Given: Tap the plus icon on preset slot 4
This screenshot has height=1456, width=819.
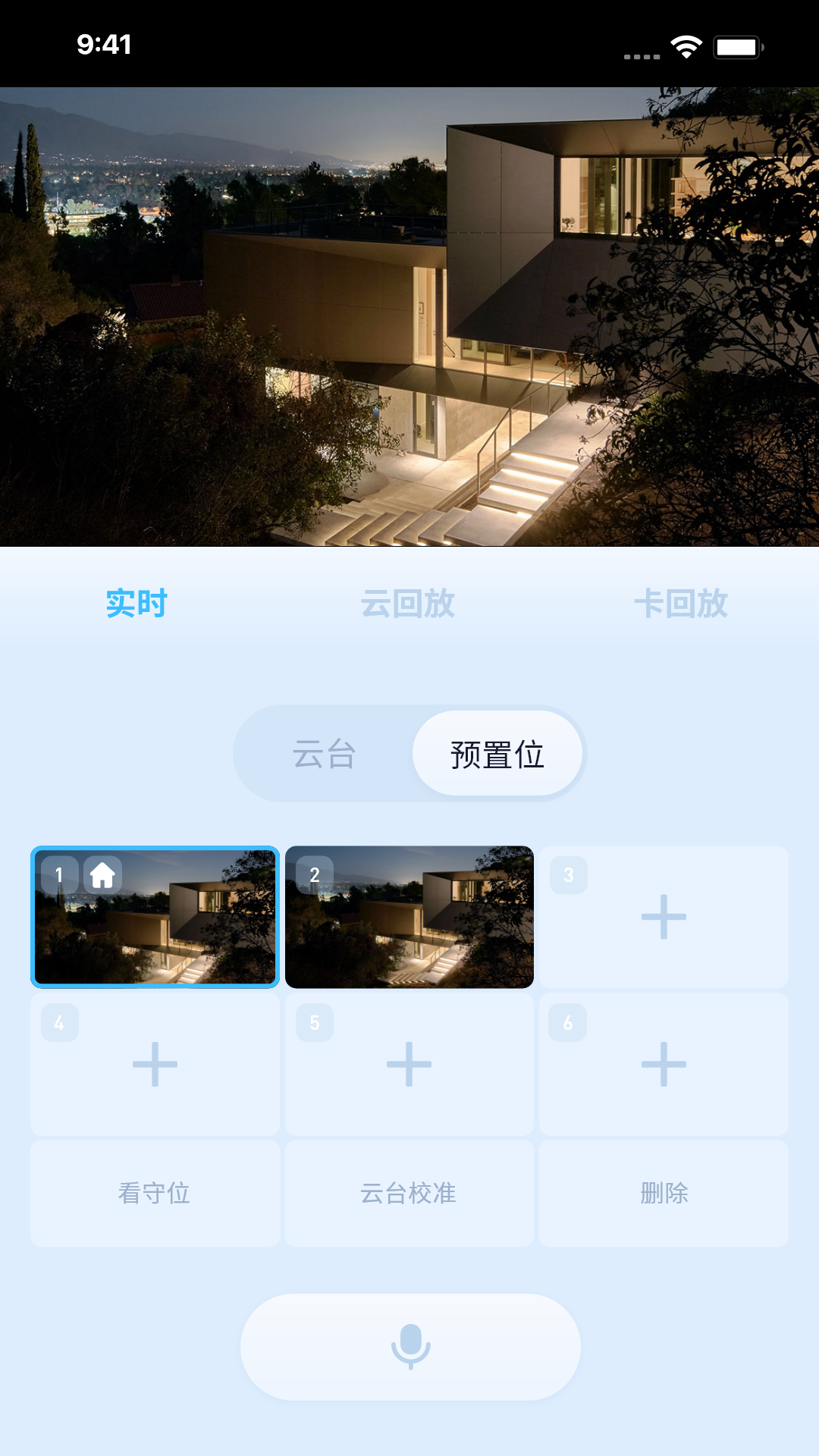Looking at the screenshot, I should click(x=154, y=1064).
